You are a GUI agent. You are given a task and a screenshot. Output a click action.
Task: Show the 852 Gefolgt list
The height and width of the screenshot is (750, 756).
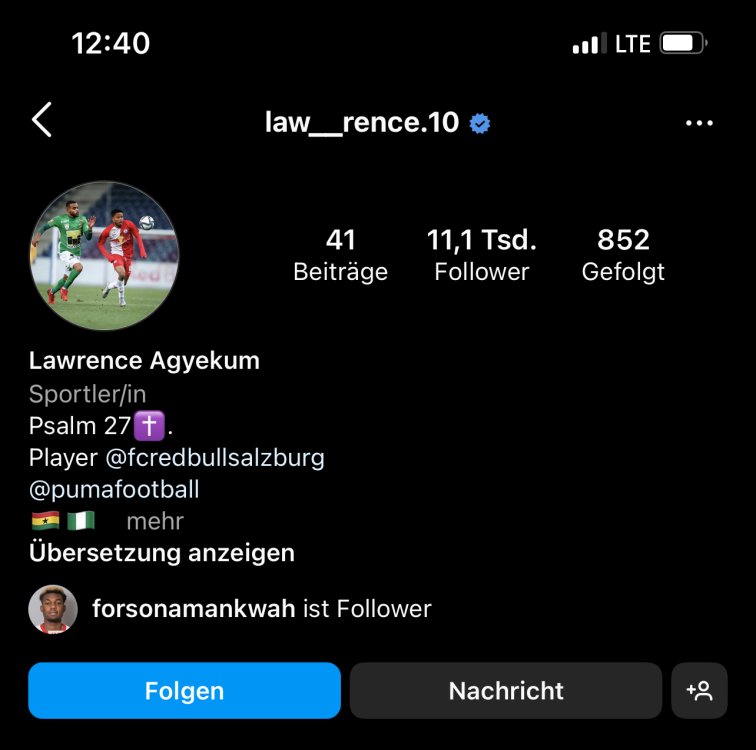pos(623,254)
